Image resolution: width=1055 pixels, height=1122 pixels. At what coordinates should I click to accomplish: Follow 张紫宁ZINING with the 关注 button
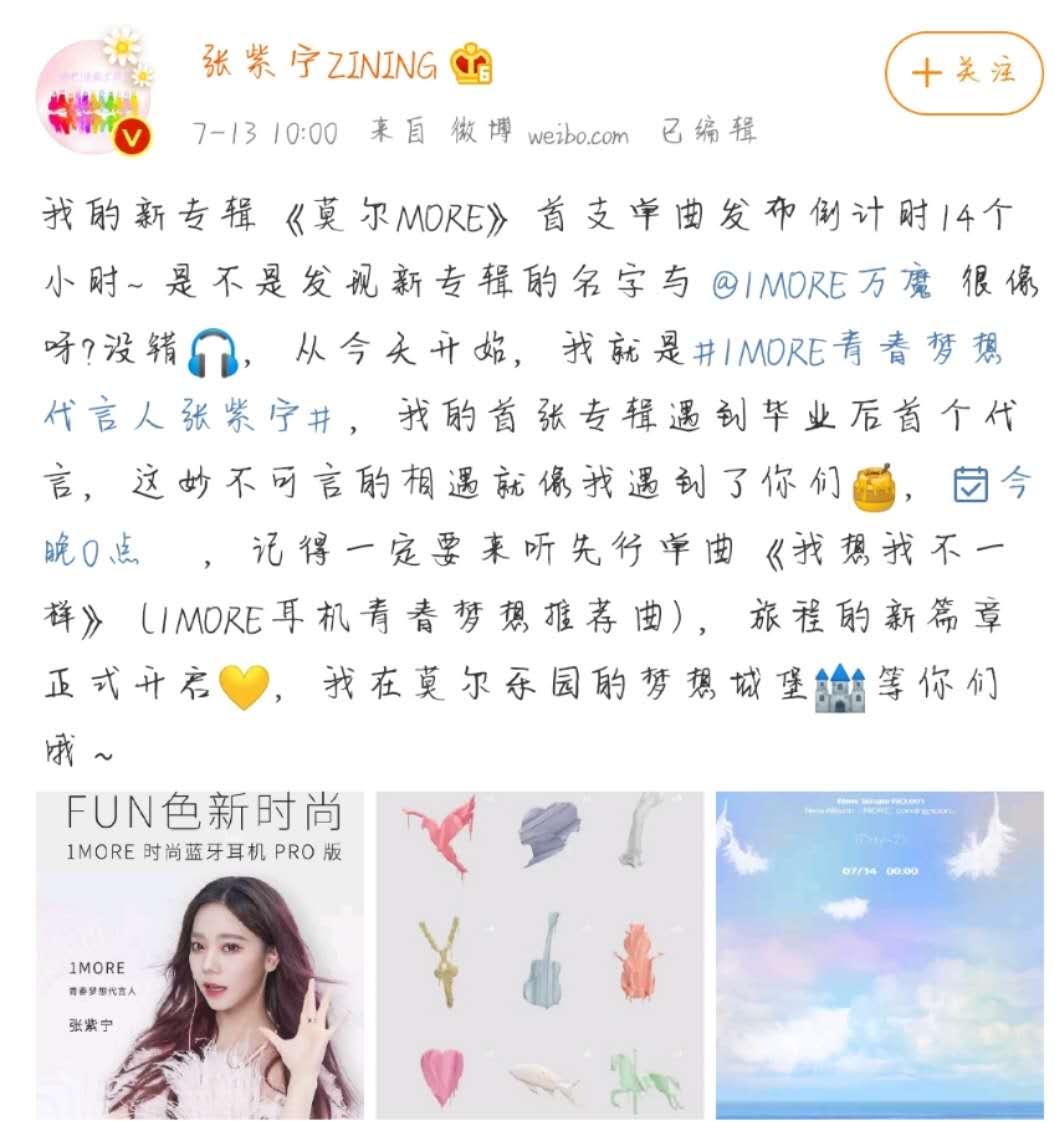963,73
